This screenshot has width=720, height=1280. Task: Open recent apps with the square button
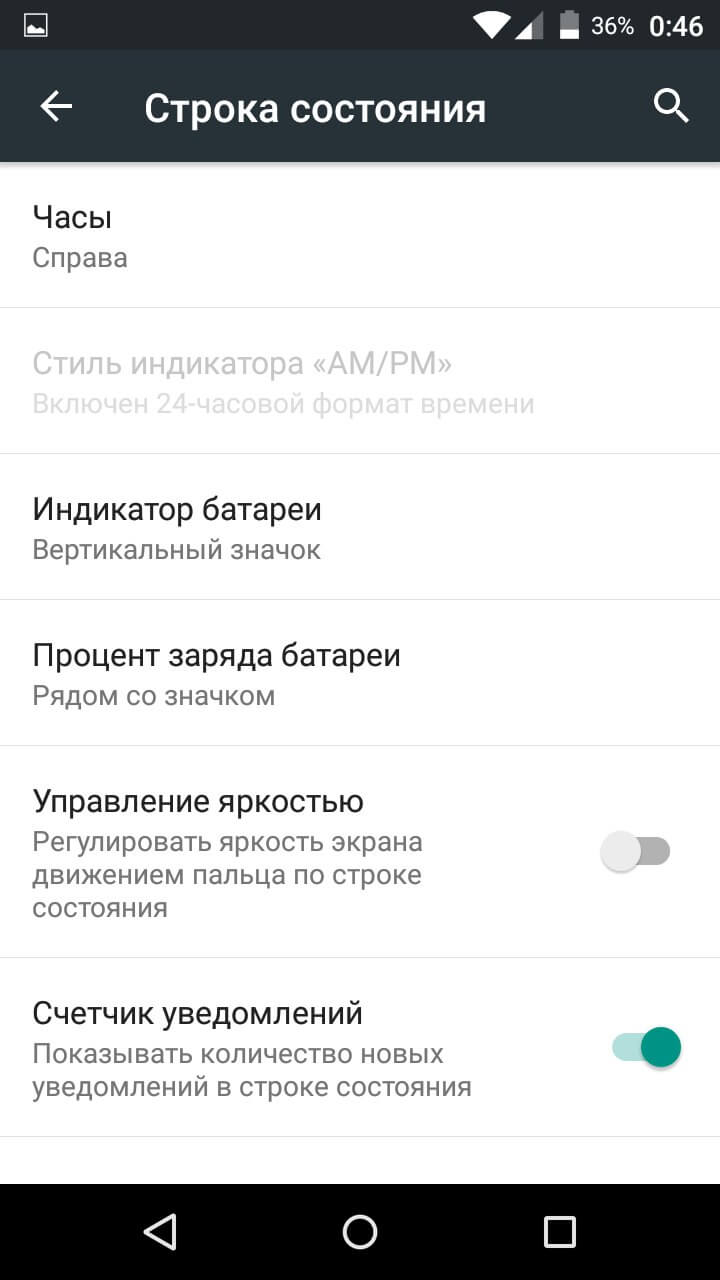click(x=560, y=1231)
